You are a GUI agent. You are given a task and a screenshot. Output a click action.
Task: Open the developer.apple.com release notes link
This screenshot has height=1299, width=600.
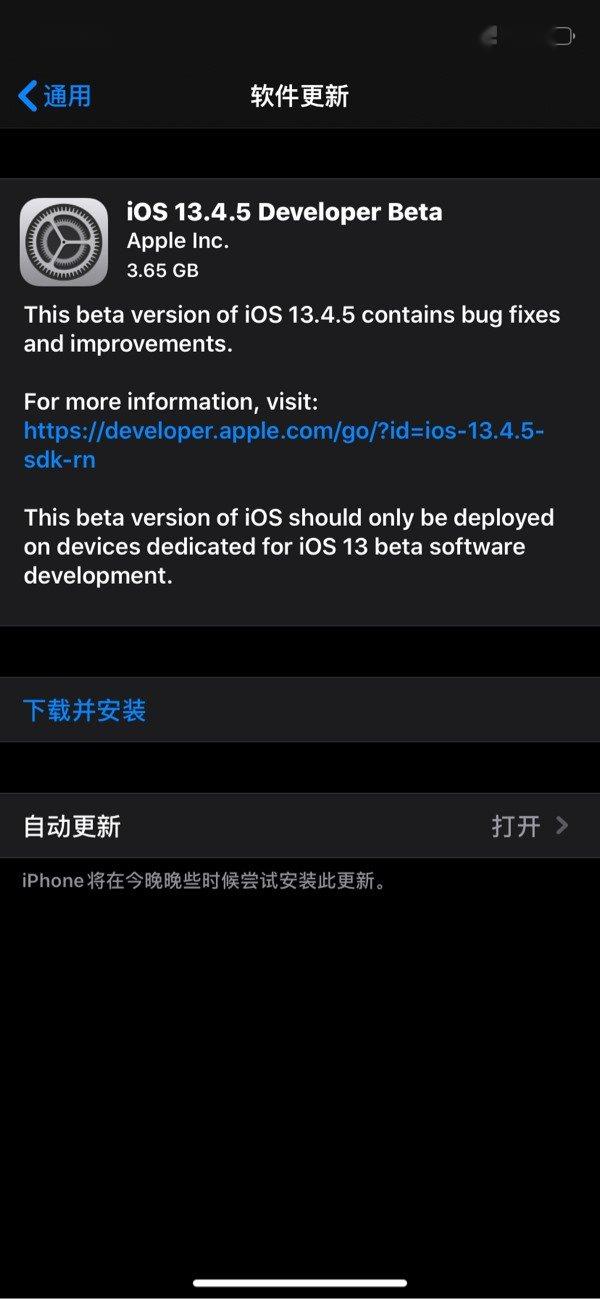pyautogui.click(x=283, y=431)
